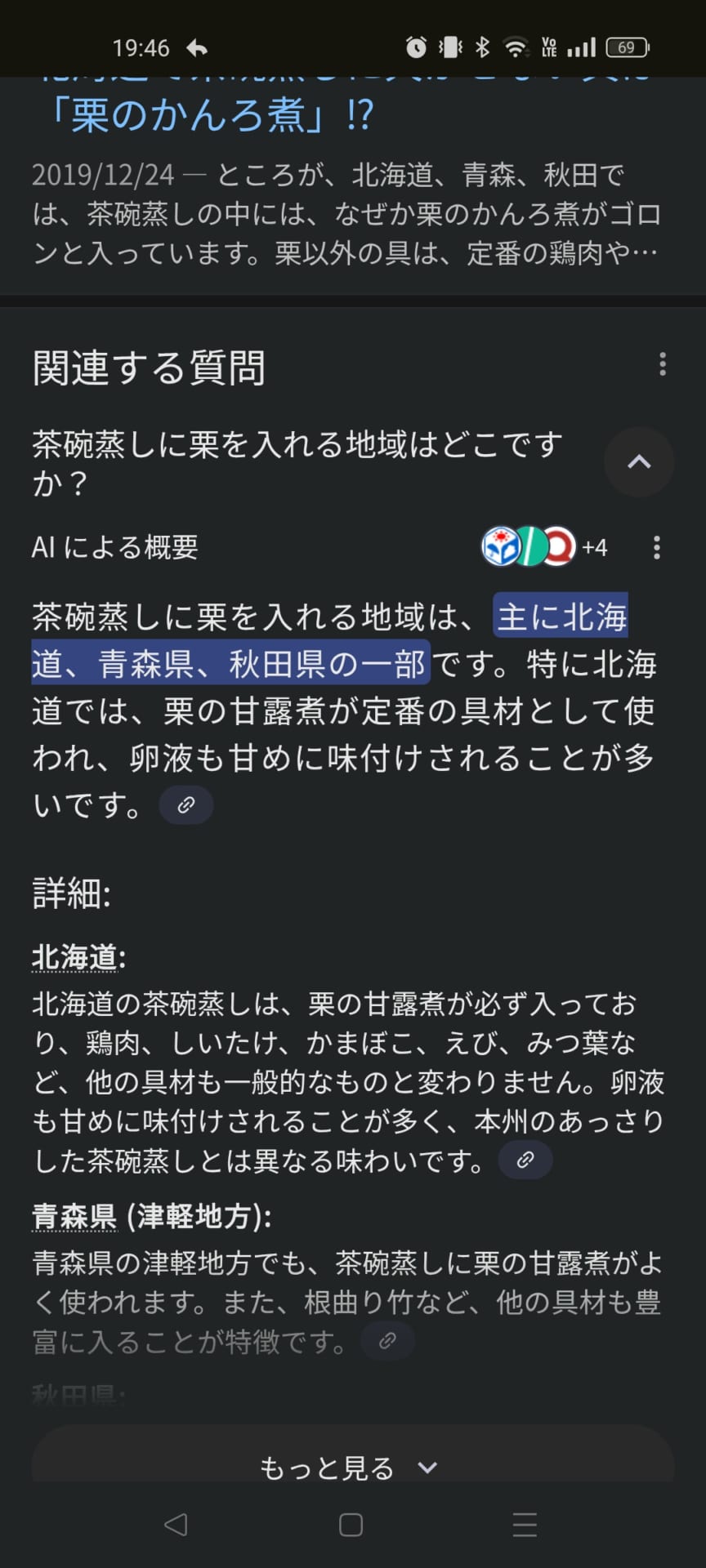Expand the answer with もっと見る
The width and height of the screenshot is (706, 1568).
351,1468
